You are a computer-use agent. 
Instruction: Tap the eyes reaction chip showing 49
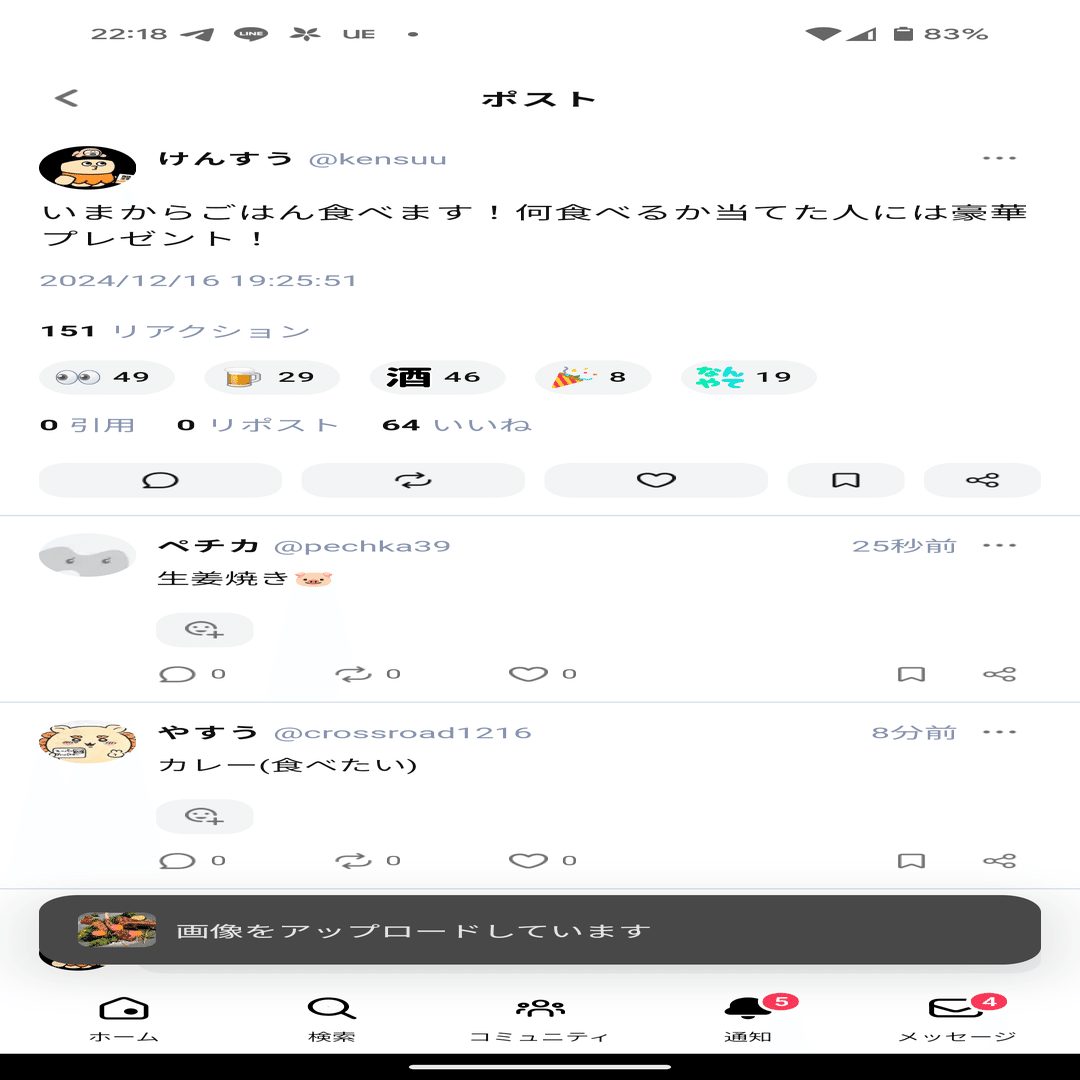click(x=106, y=377)
